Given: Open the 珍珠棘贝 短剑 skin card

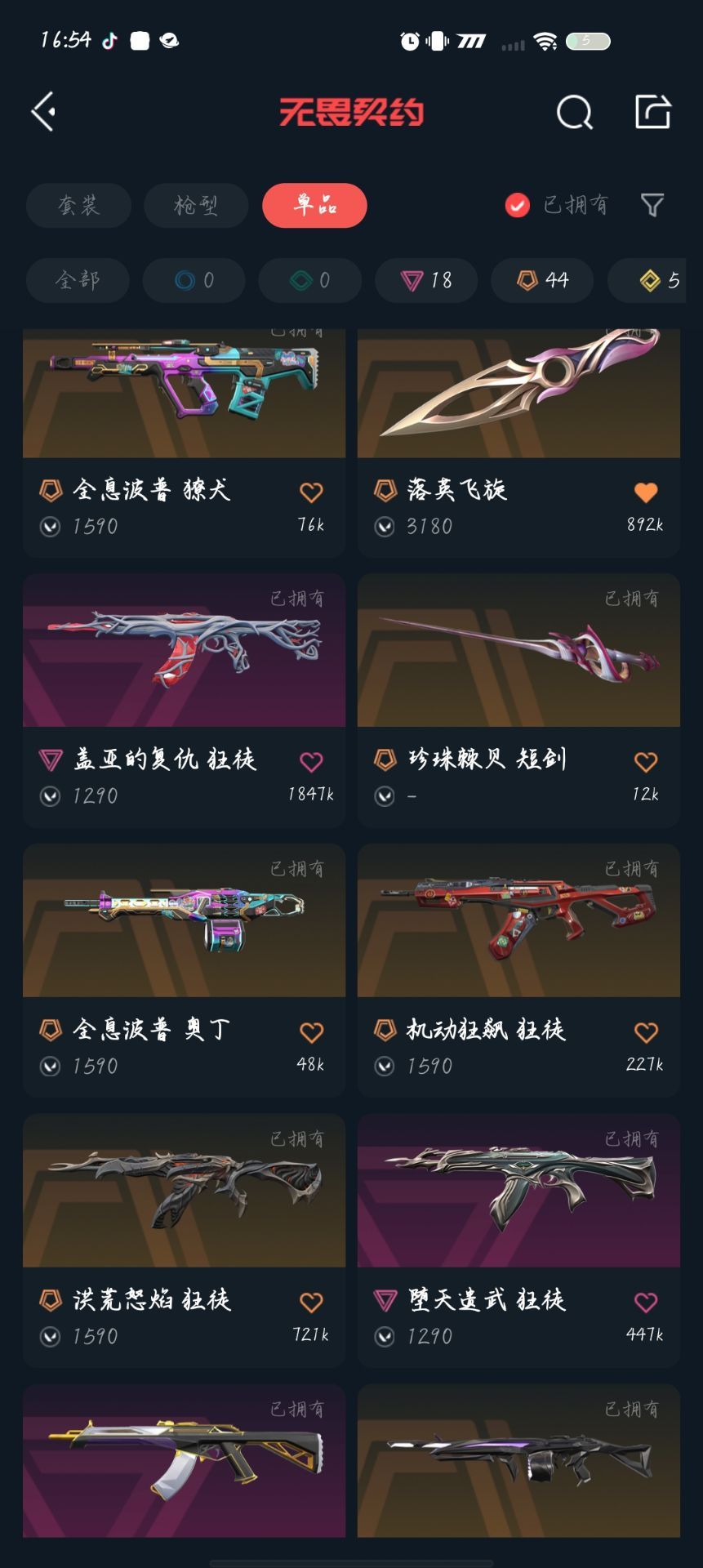Looking at the screenshot, I should 518,701.
